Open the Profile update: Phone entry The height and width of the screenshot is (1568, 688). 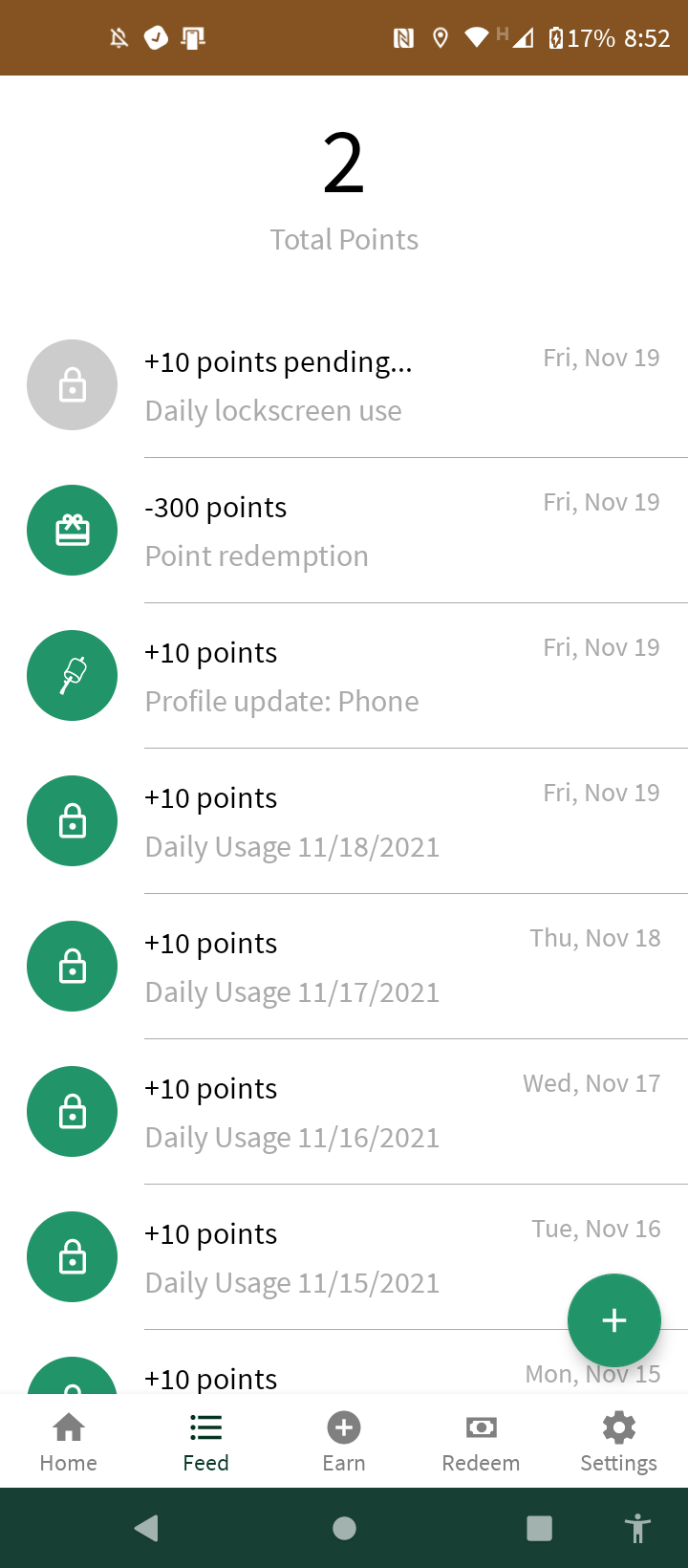pyautogui.click(x=344, y=676)
